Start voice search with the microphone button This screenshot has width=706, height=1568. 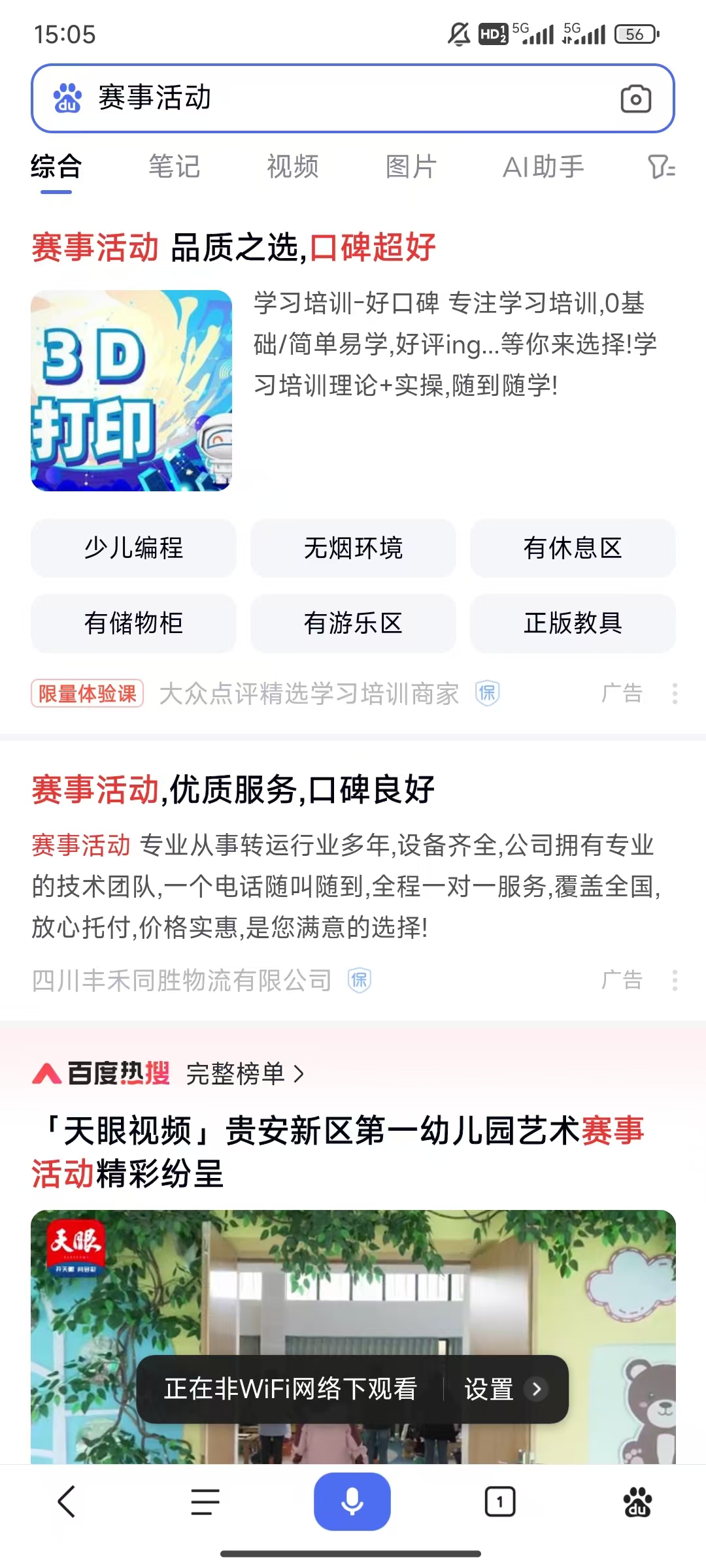pos(352,1501)
